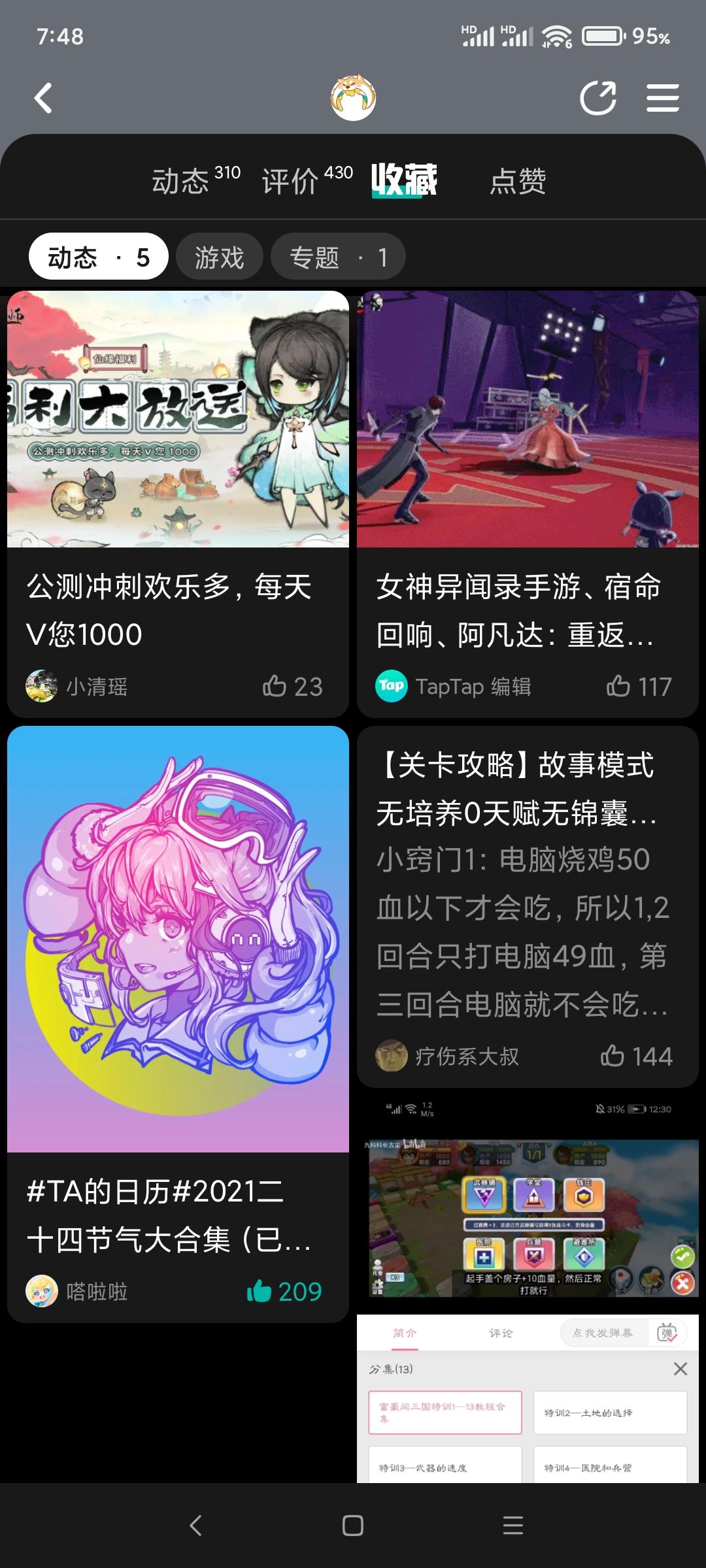Open the hamburger menu at top right
This screenshot has height=1568, width=706.
click(662, 98)
